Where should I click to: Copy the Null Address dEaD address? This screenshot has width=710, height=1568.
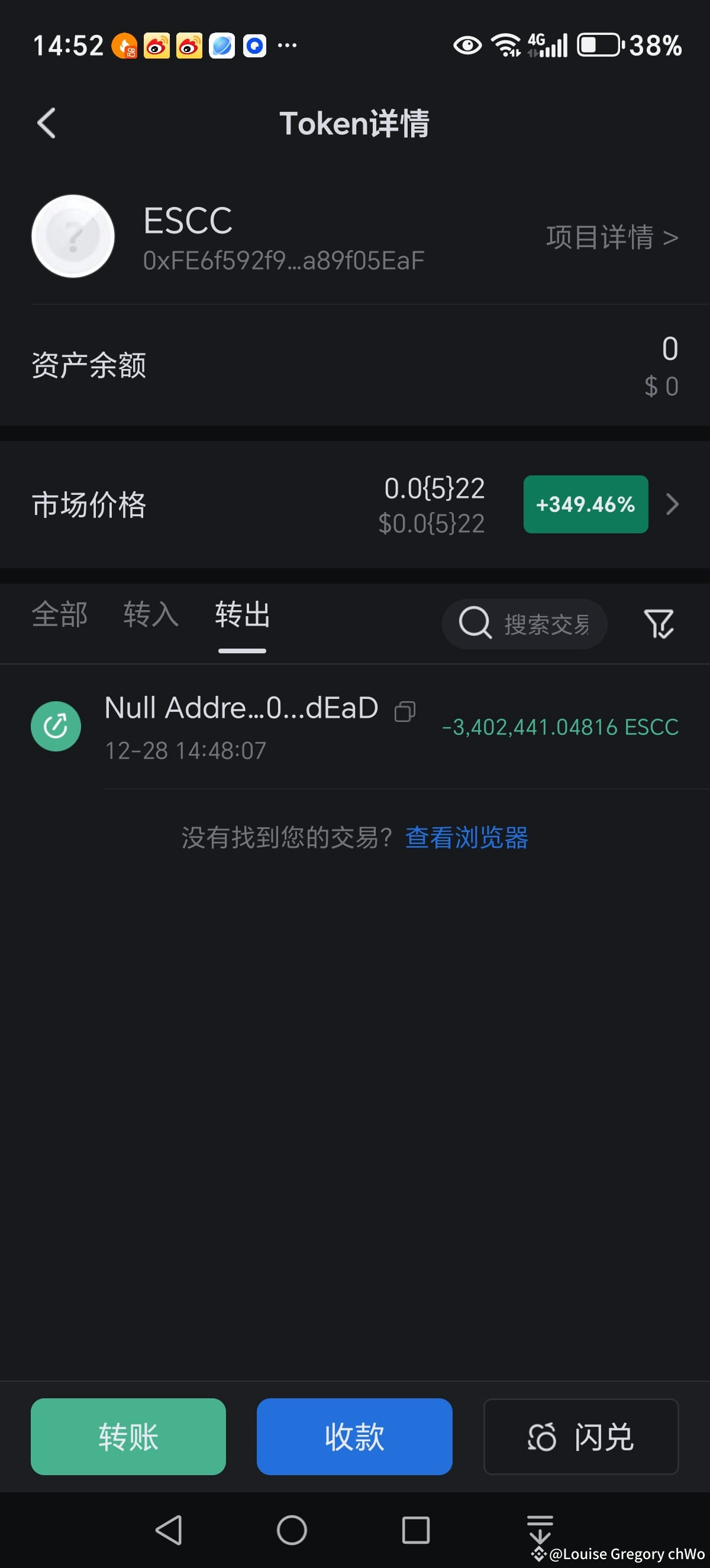(405, 711)
